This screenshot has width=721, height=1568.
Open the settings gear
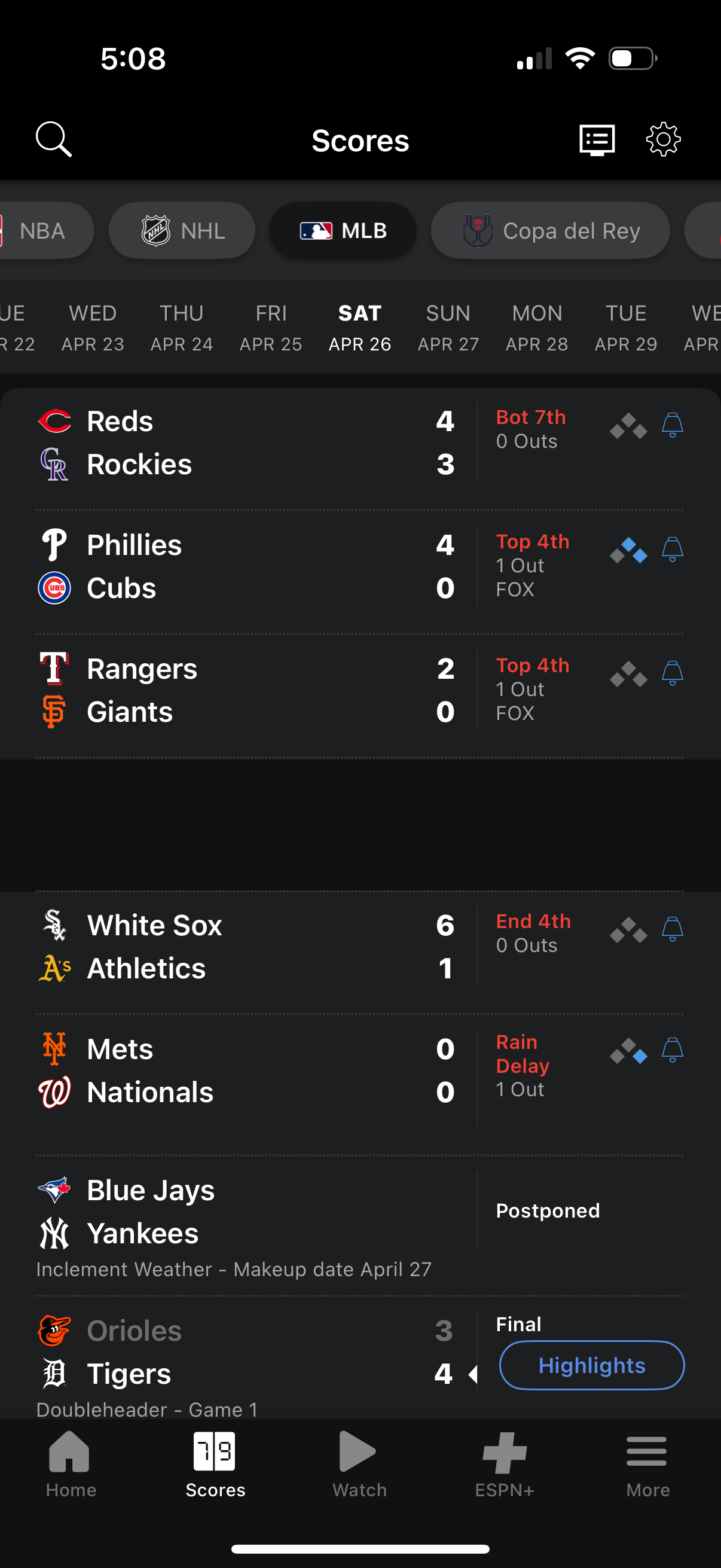click(x=662, y=139)
